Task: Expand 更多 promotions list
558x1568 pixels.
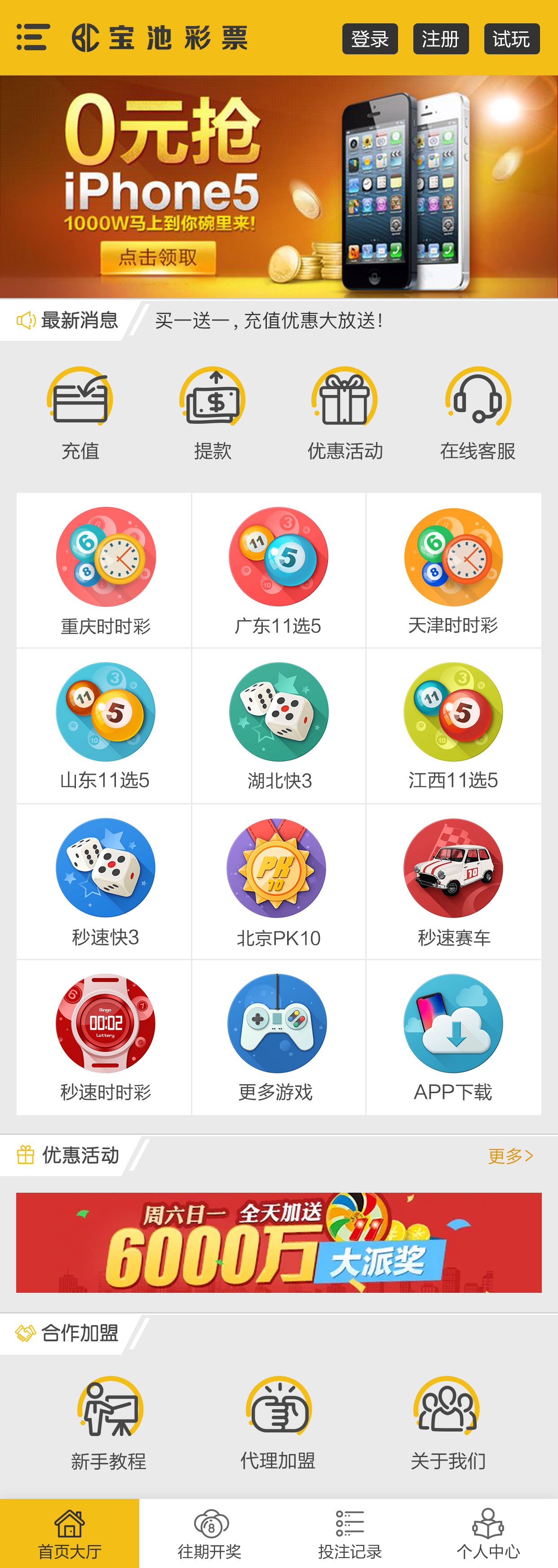Action: (x=510, y=1155)
